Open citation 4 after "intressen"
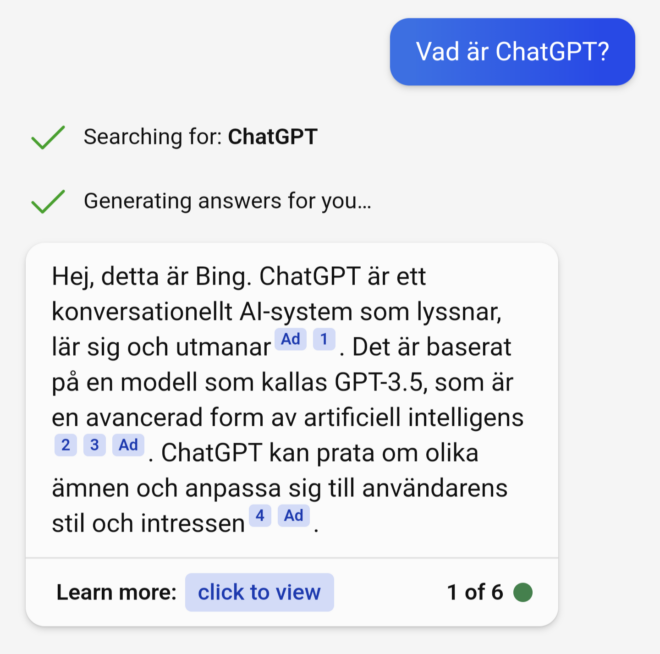Screen dimensions: 660x654 point(260,516)
